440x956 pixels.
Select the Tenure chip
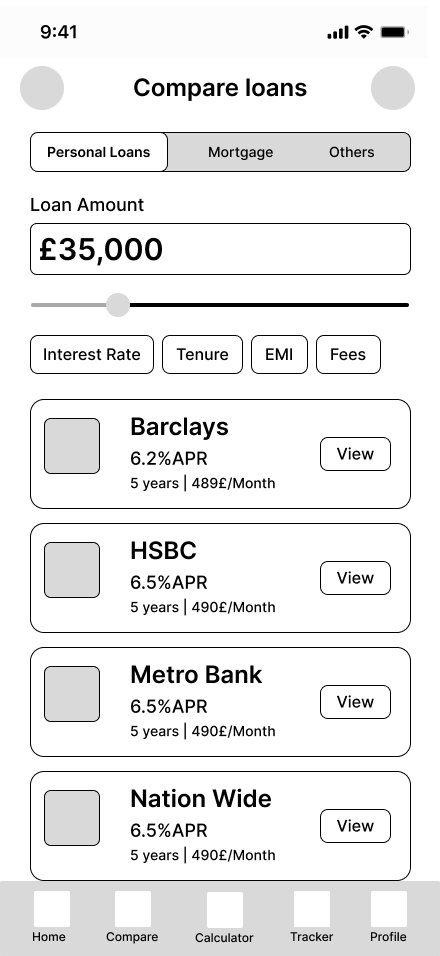point(202,354)
